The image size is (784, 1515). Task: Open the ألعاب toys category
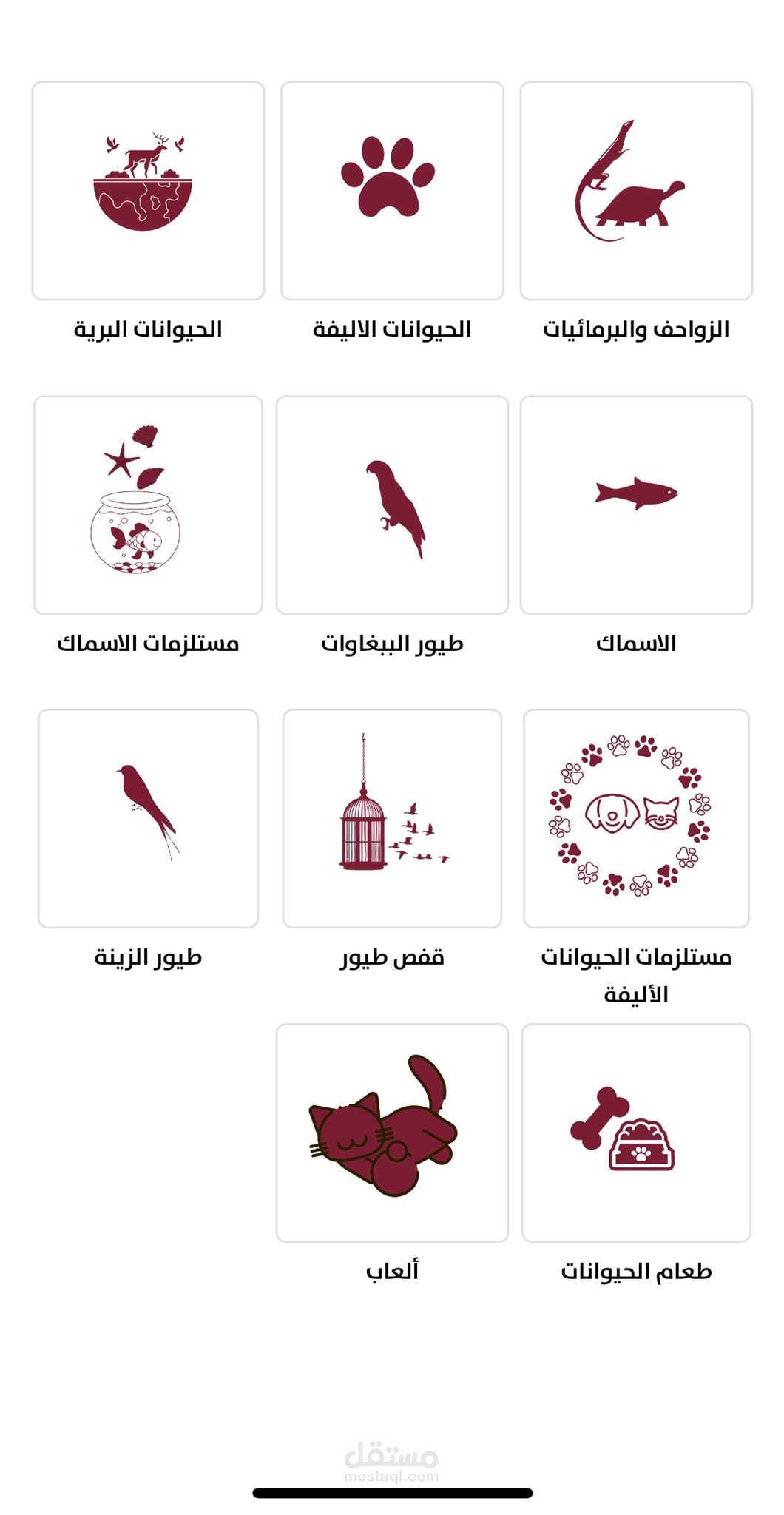pos(392,1133)
